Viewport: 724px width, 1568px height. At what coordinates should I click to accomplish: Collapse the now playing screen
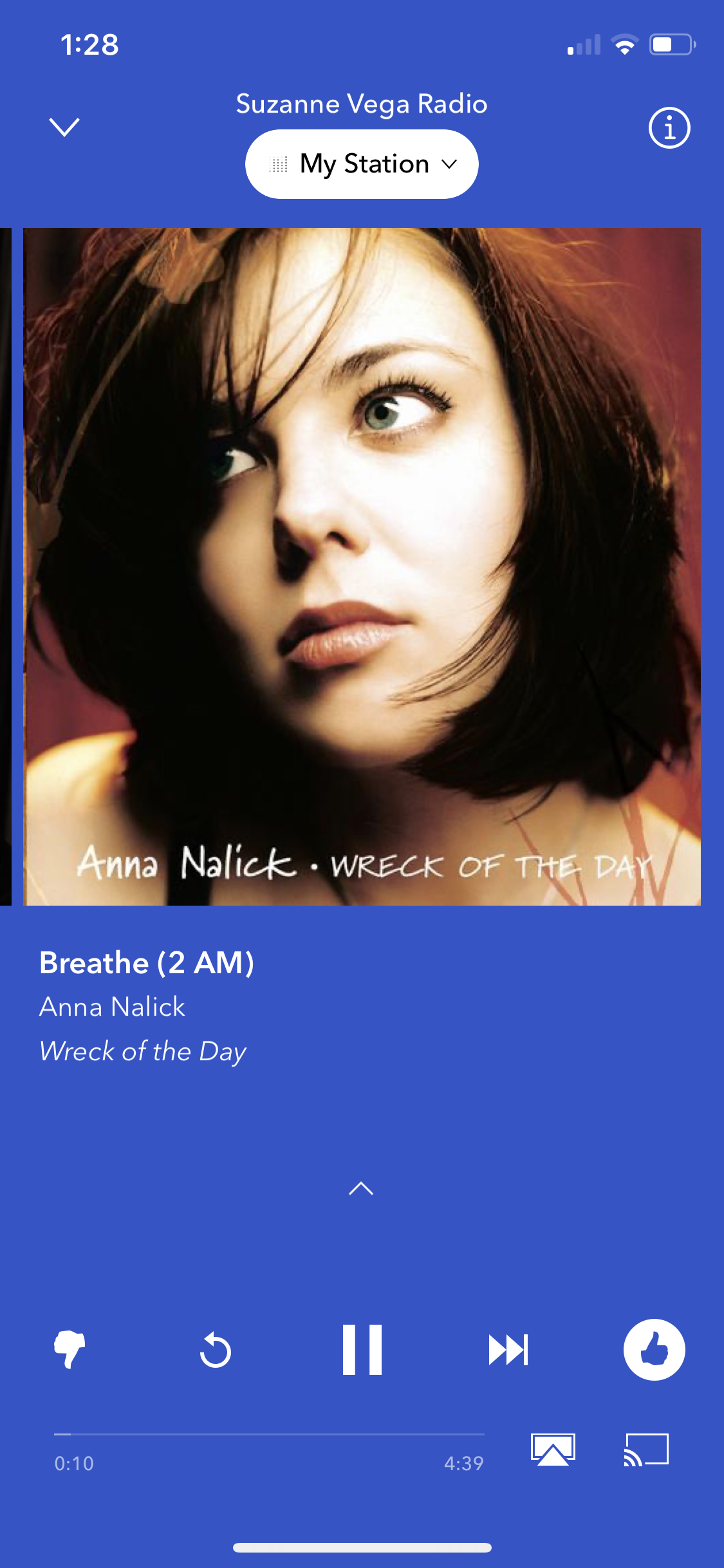(x=64, y=127)
